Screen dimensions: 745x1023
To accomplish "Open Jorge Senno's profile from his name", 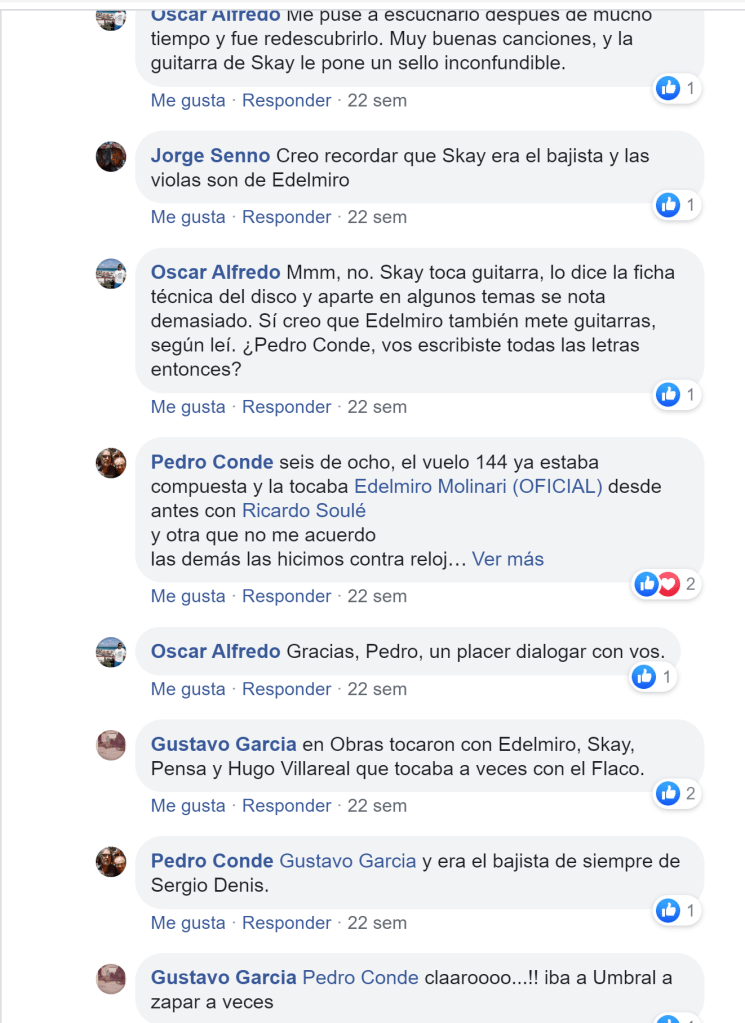I will [x=210, y=155].
